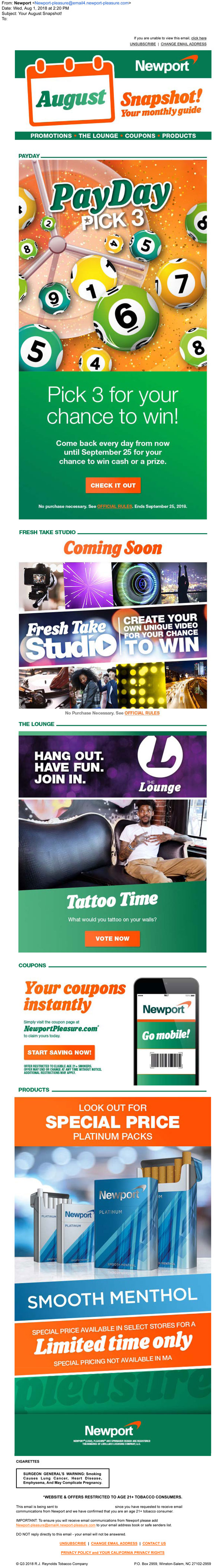
Task: Open the Fresh Take Studio banner
Action: pos(113,634)
